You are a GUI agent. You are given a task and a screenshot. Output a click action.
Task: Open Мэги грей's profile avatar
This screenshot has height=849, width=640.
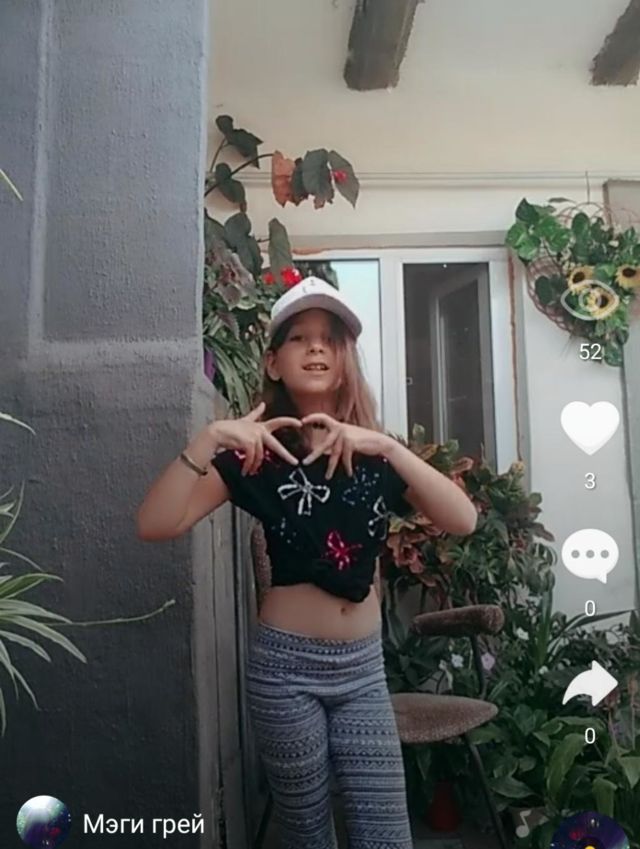(x=44, y=823)
